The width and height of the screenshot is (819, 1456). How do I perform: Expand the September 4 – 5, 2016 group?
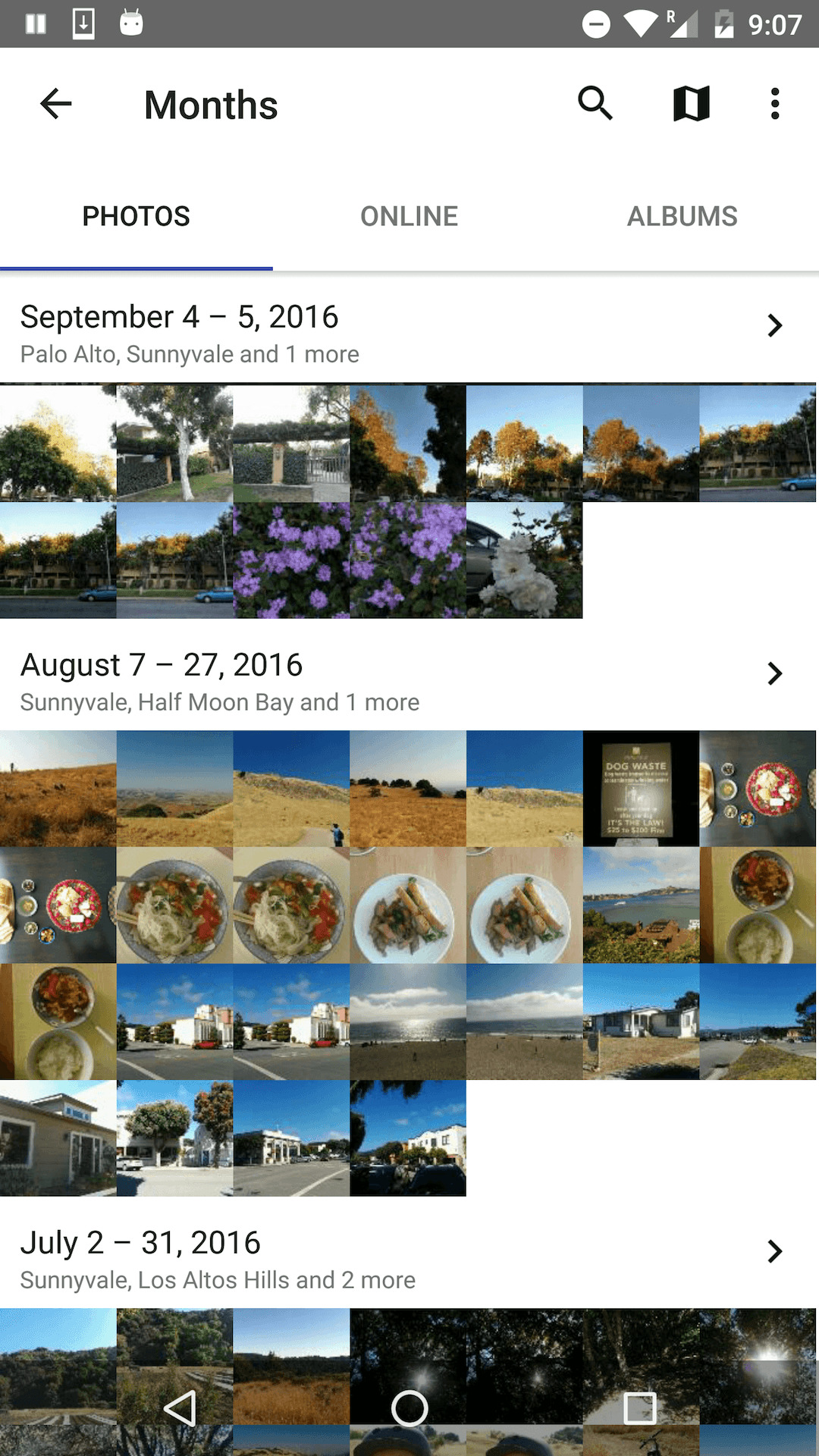[x=774, y=325]
